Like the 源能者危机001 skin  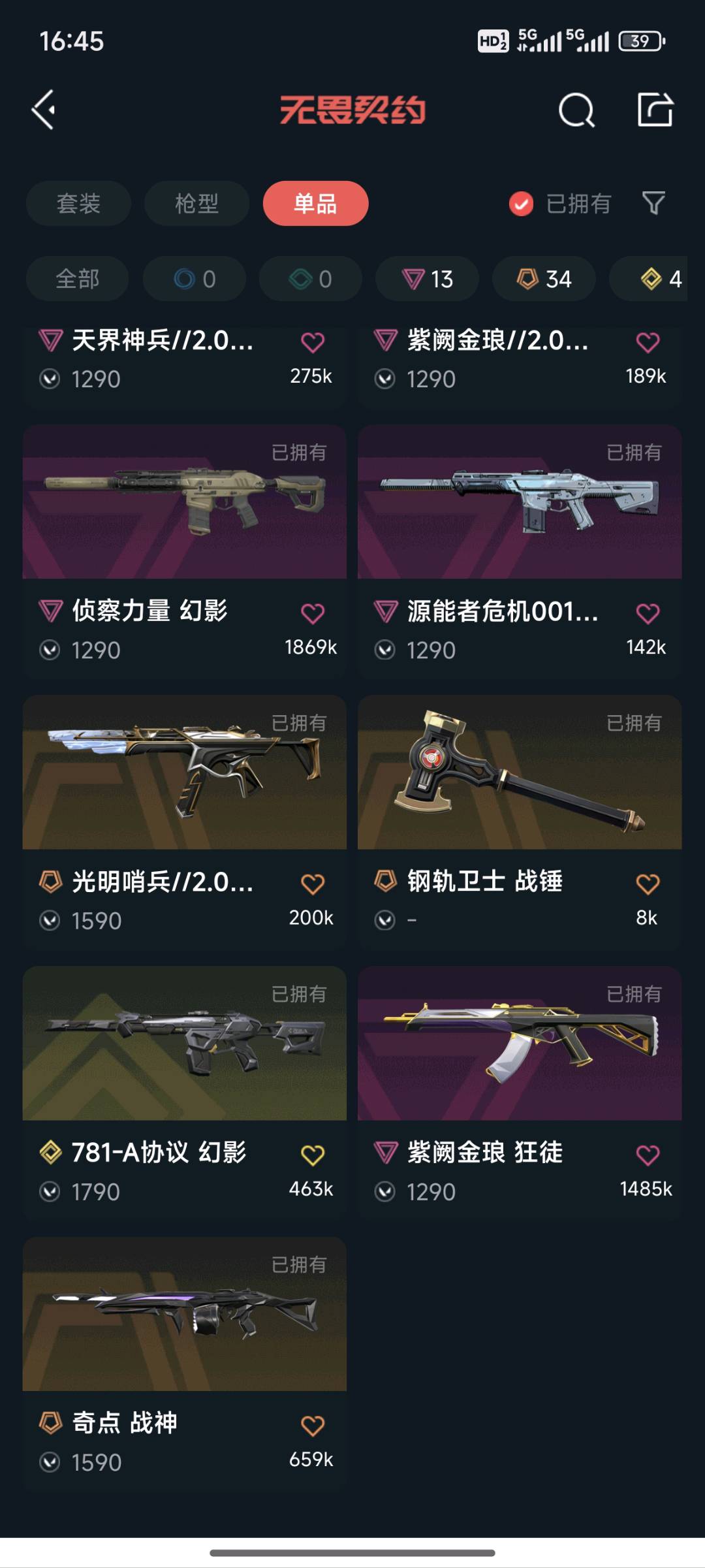tap(648, 613)
